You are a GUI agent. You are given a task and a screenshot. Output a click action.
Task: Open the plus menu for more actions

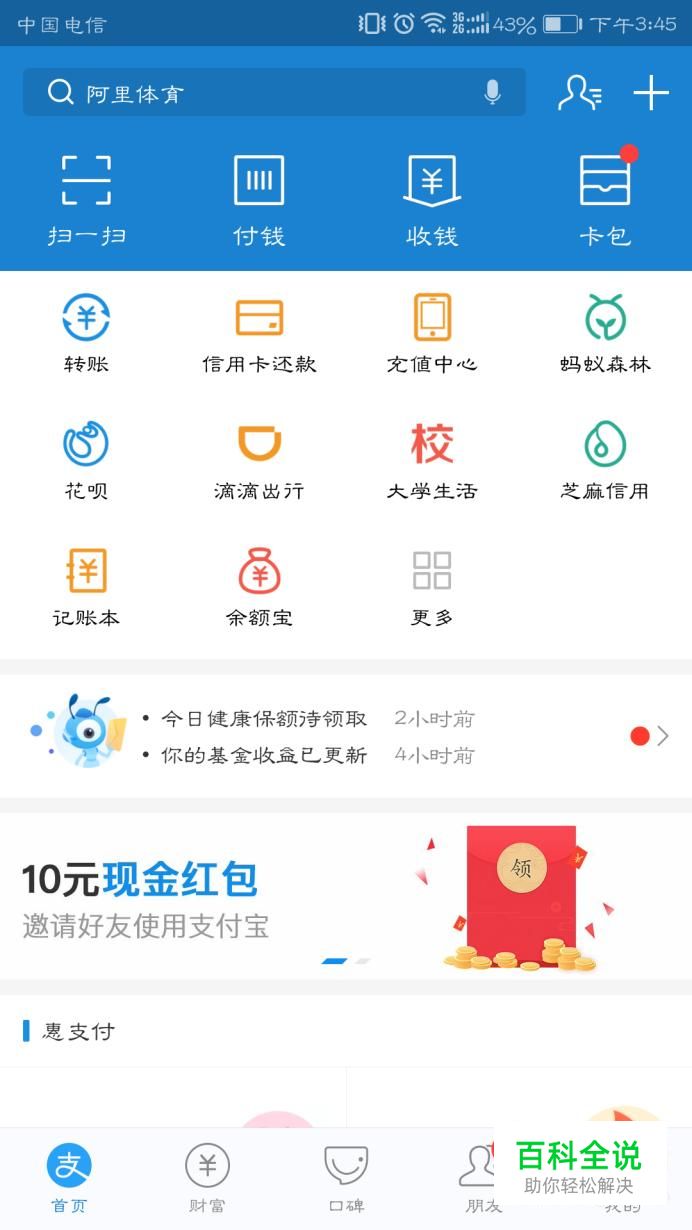click(650, 93)
